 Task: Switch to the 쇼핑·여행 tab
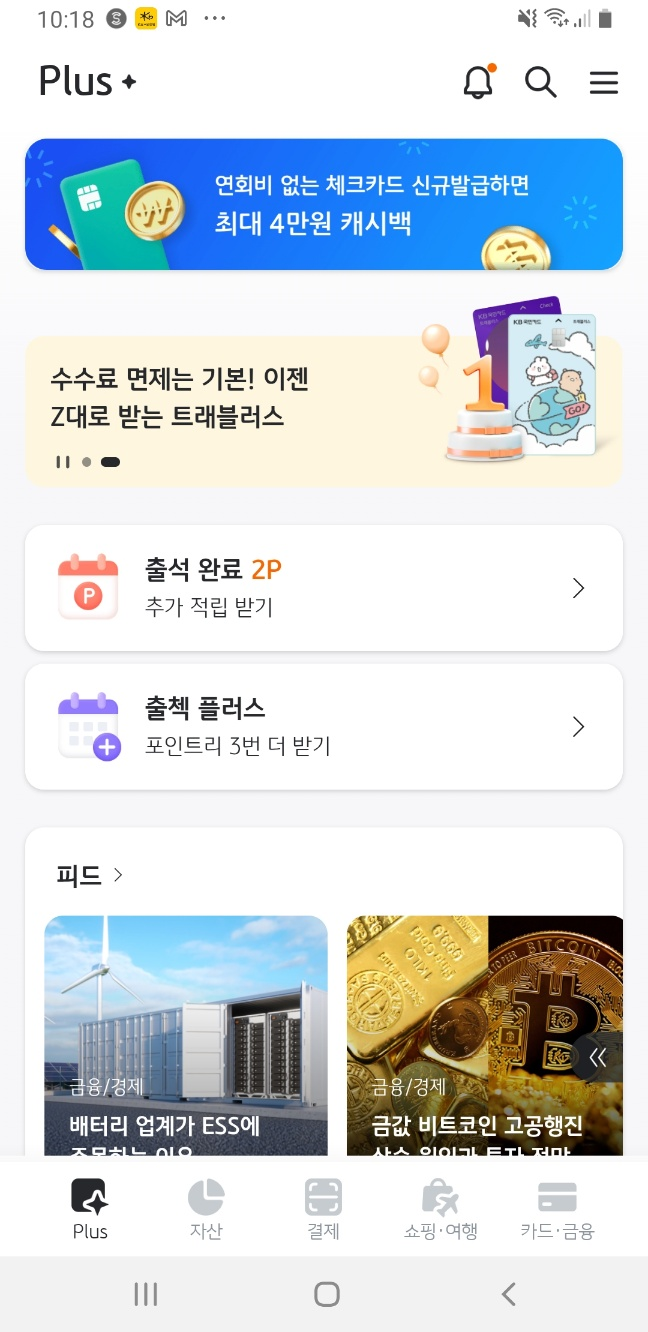pos(440,1209)
